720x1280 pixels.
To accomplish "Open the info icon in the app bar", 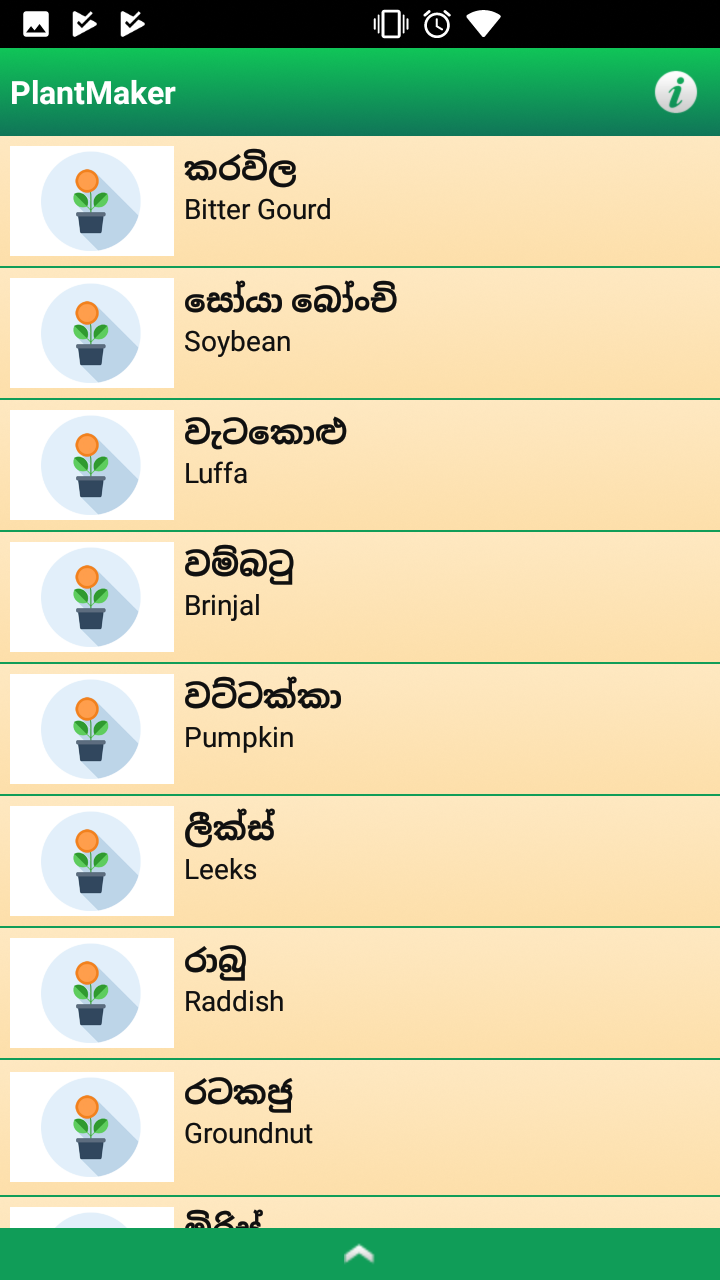I will pos(676,92).
